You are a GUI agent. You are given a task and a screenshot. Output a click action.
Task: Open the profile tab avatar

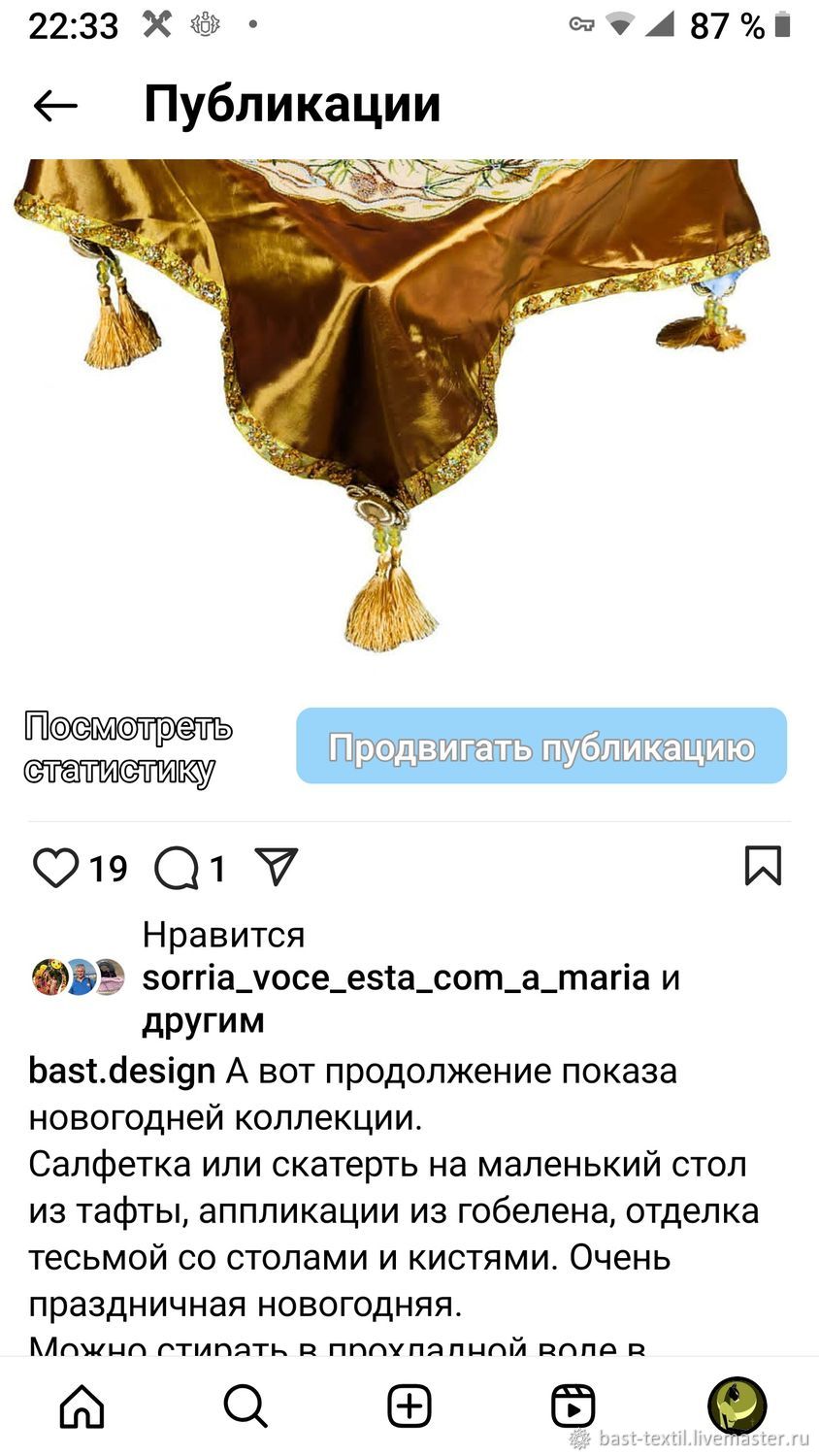[737, 1406]
